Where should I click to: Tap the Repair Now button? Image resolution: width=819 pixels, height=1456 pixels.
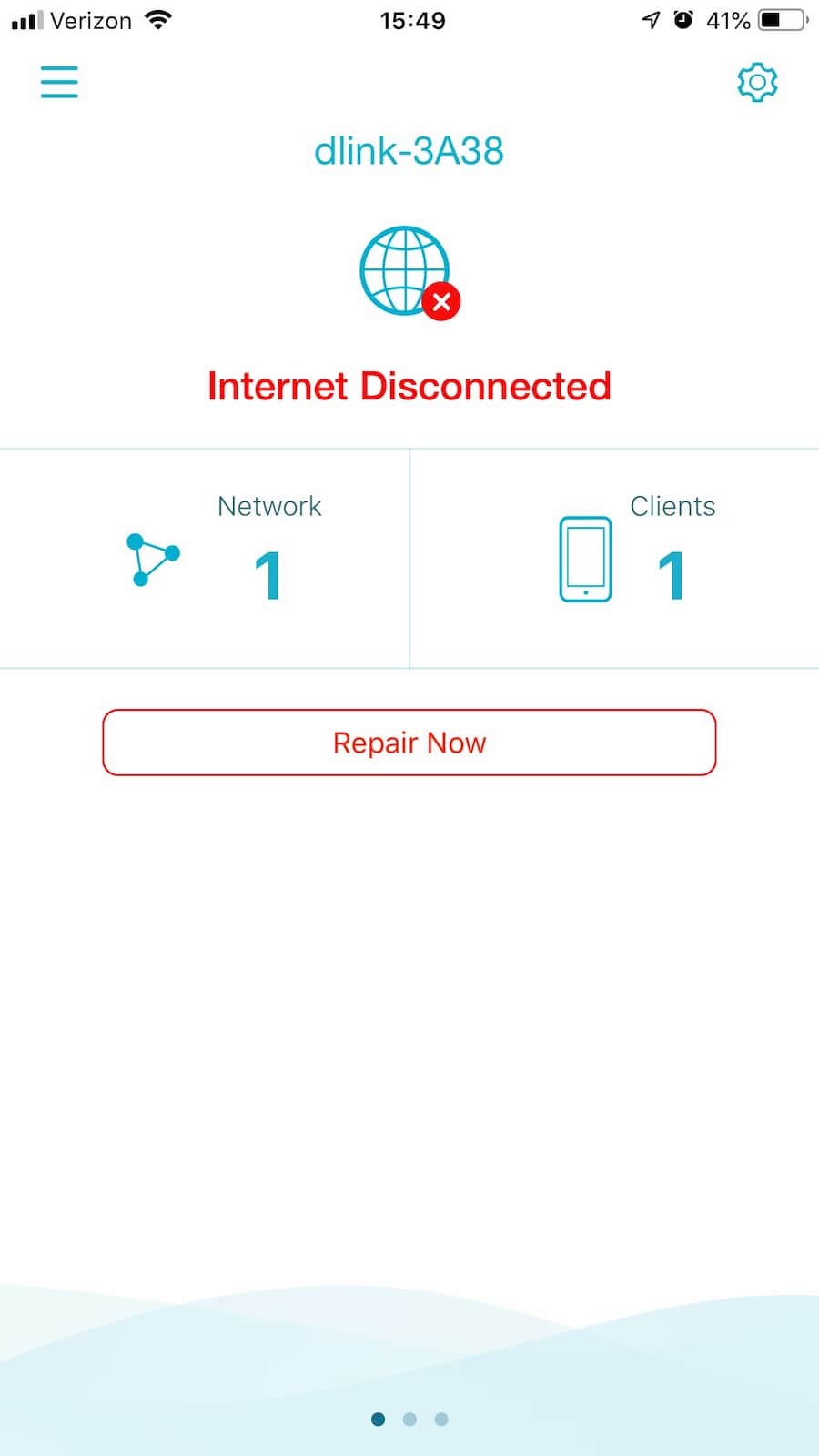pos(409,743)
